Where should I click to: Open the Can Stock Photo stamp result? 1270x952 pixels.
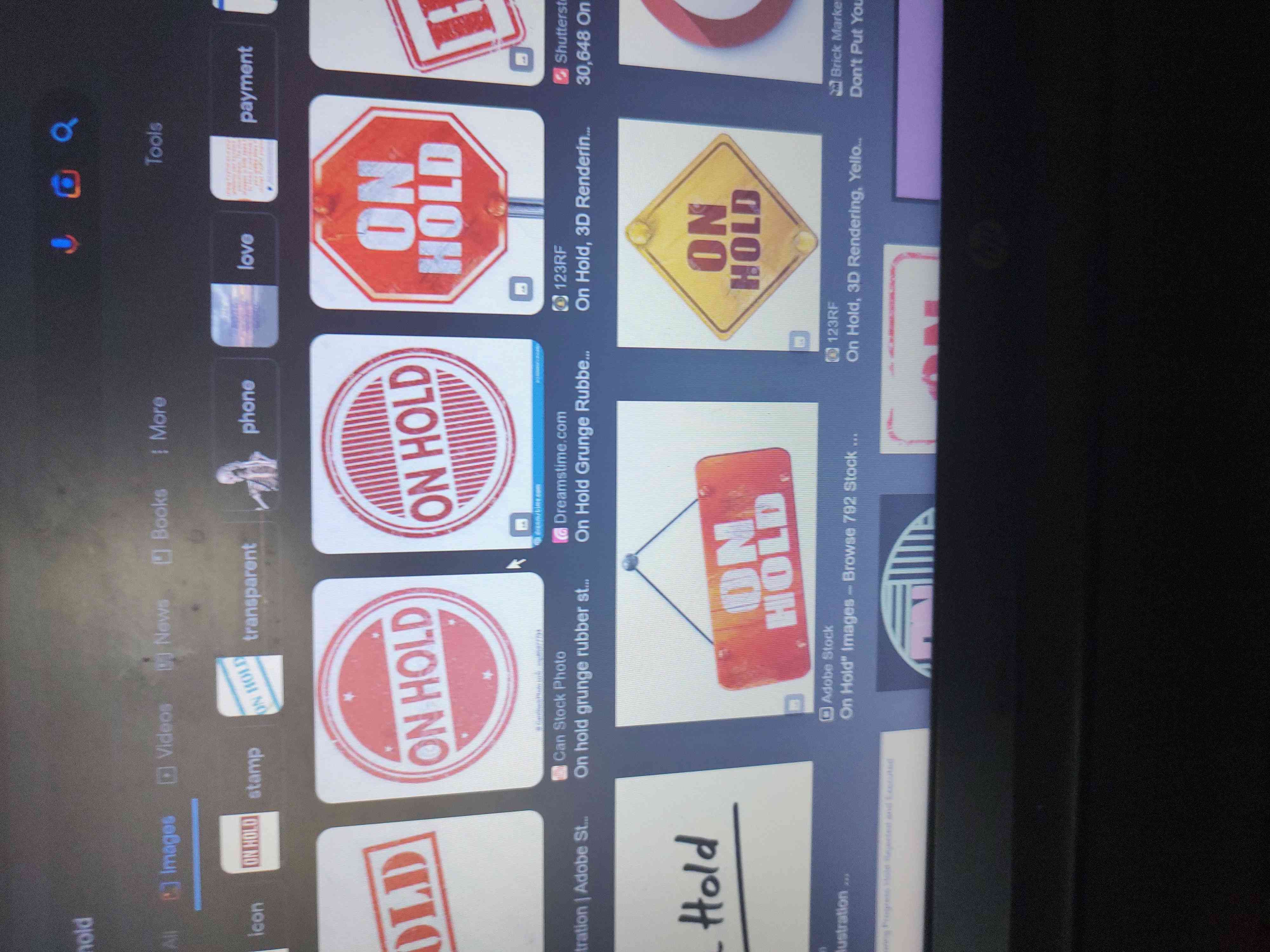click(x=428, y=689)
